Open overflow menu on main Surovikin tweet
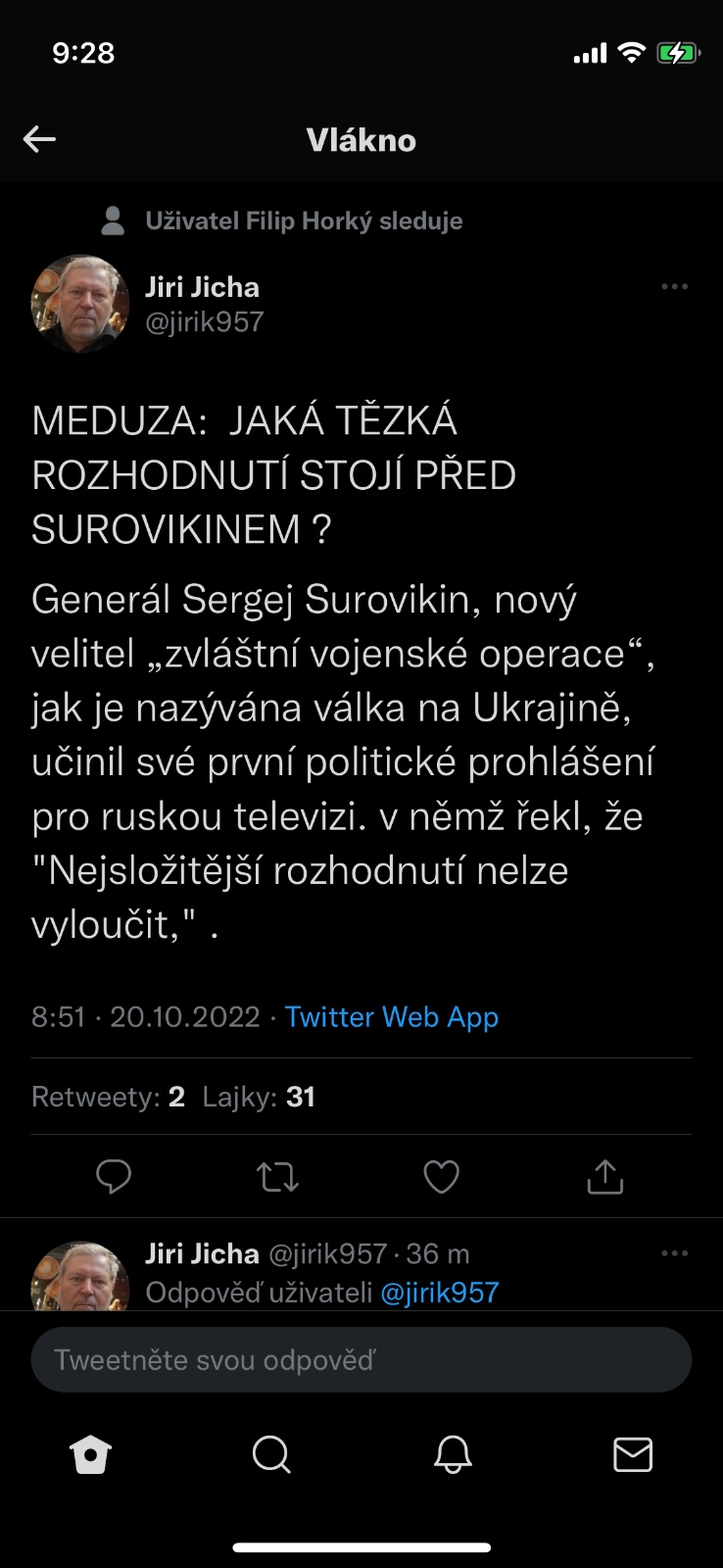 click(674, 287)
